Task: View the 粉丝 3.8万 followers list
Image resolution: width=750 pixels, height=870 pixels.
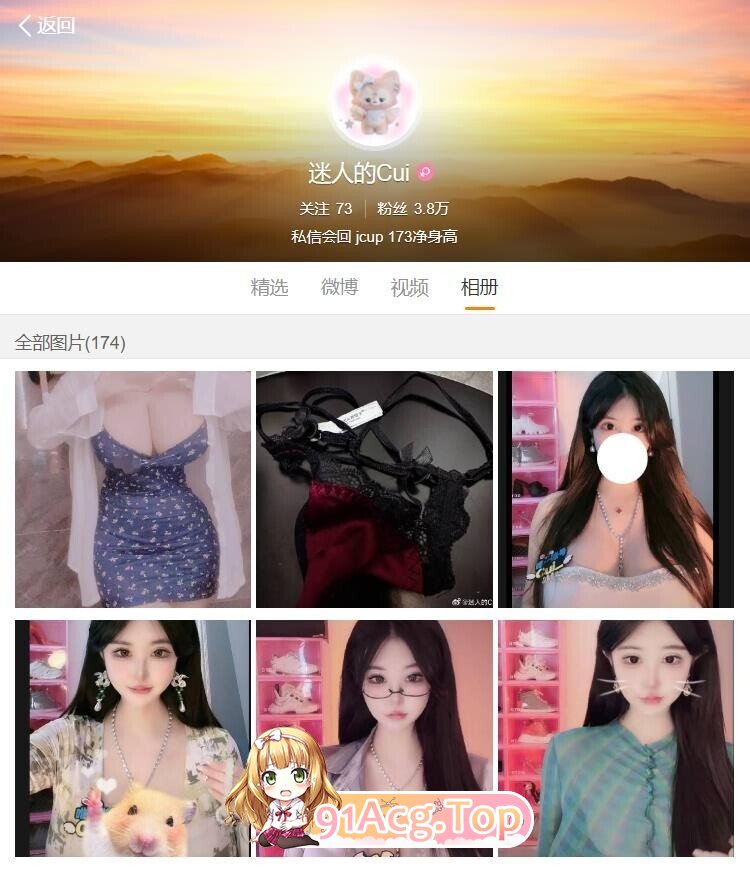Action: [x=413, y=209]
